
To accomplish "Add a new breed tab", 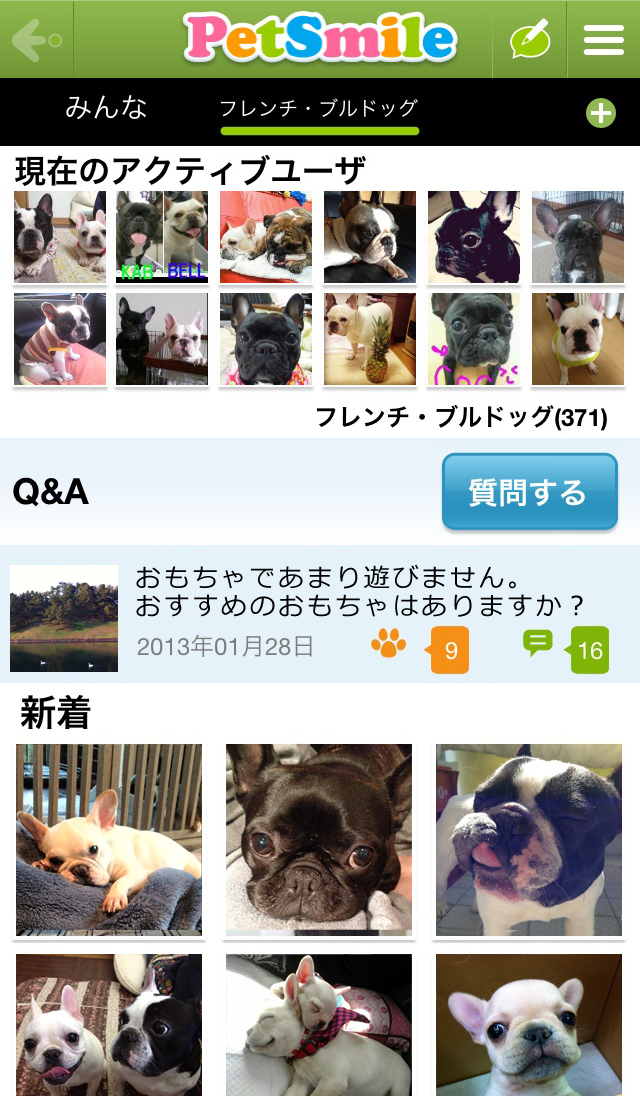I will [601, 114].
